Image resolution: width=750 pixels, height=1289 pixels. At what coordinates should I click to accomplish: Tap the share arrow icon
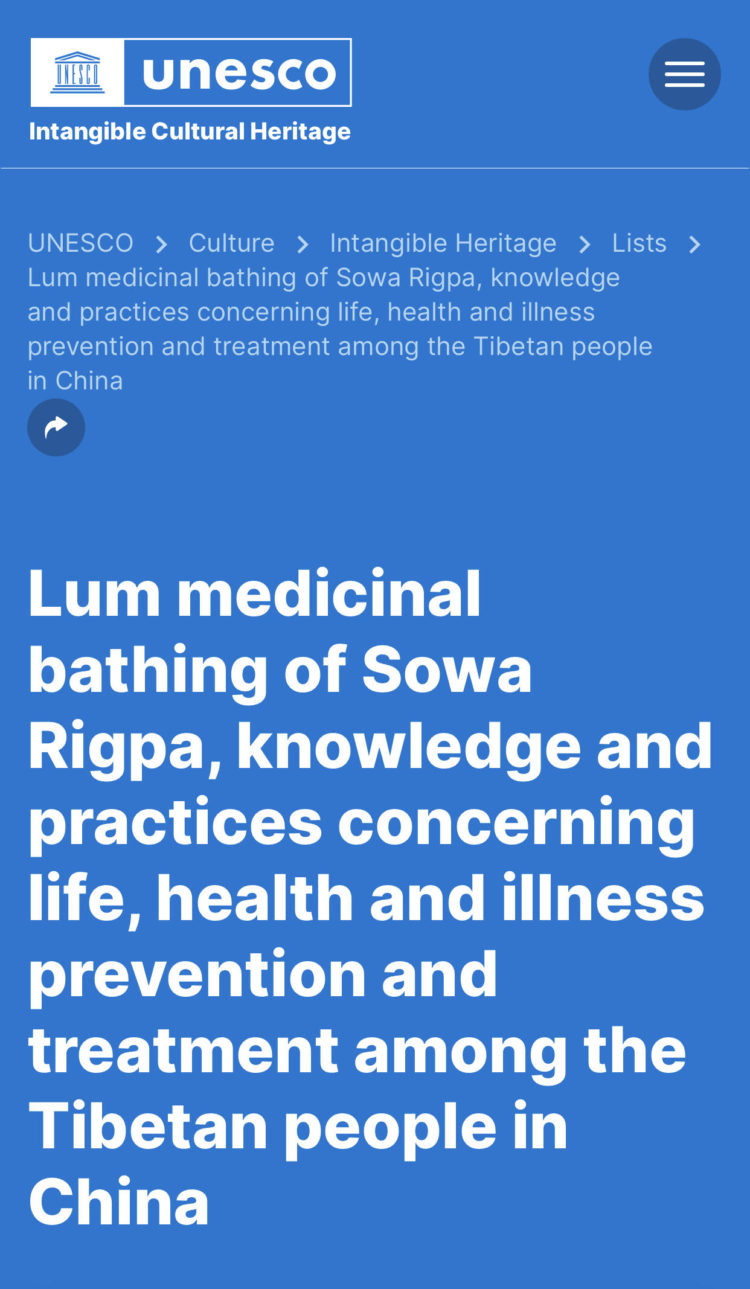coord(56,427)
